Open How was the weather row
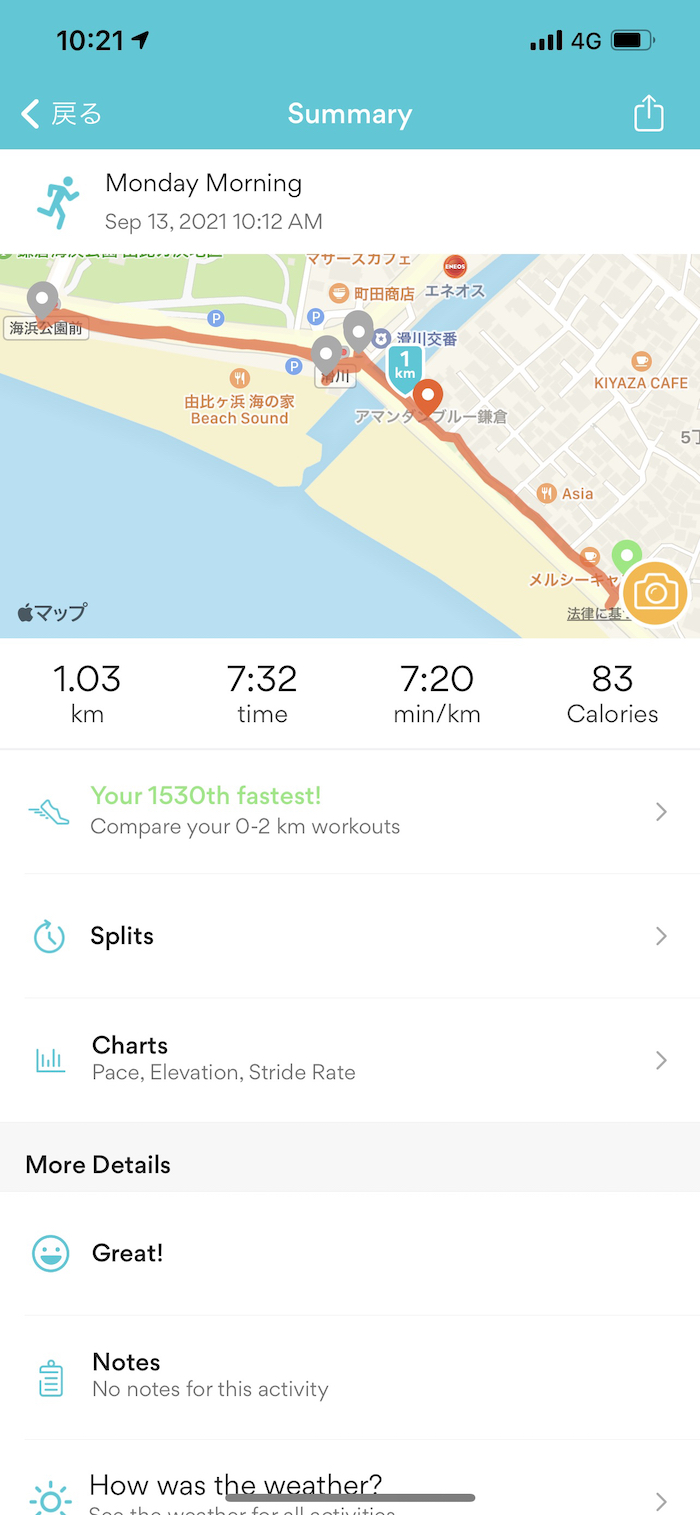This screenshot has width=700, height=1515. (x=350, y=1490)
